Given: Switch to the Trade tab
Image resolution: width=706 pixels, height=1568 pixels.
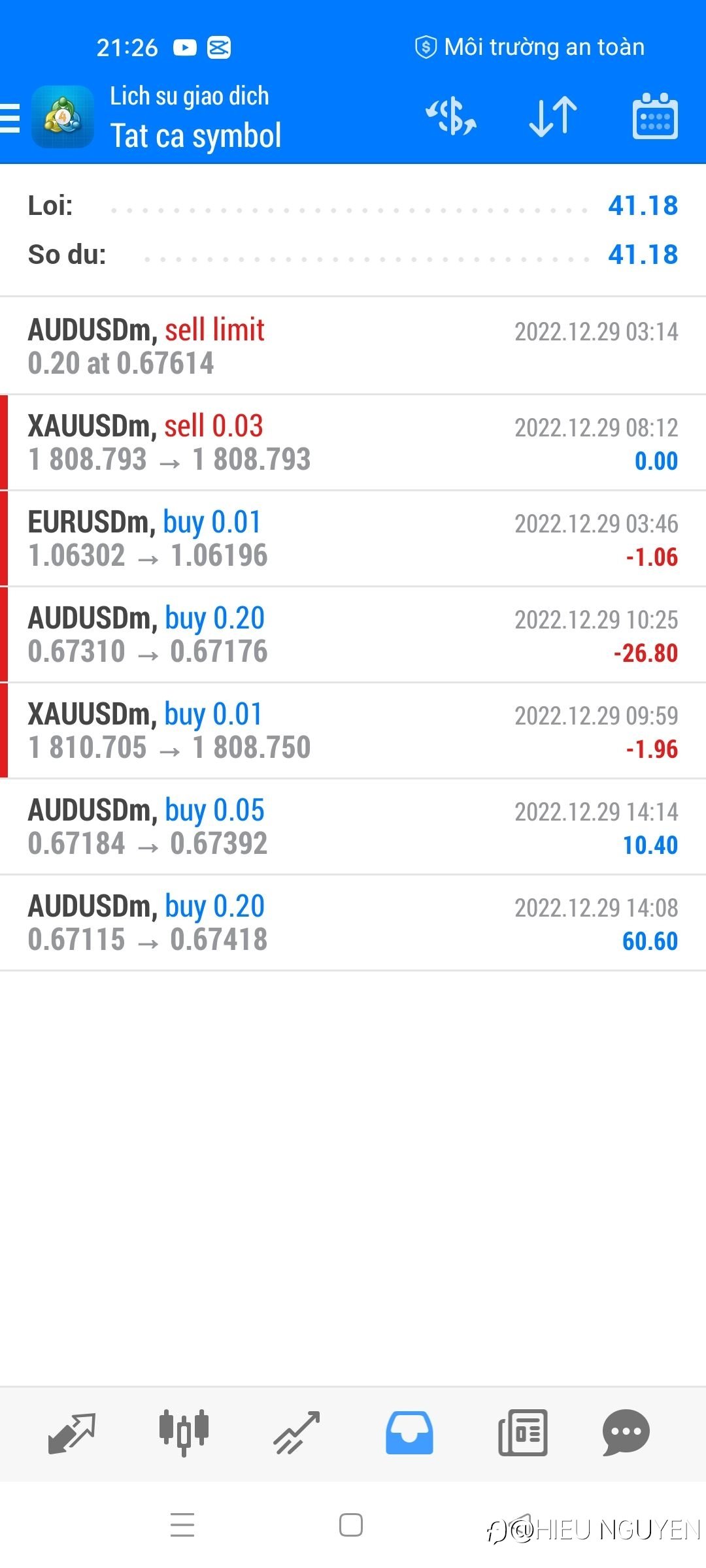Looking at the screenshot, I should 297,1433.
